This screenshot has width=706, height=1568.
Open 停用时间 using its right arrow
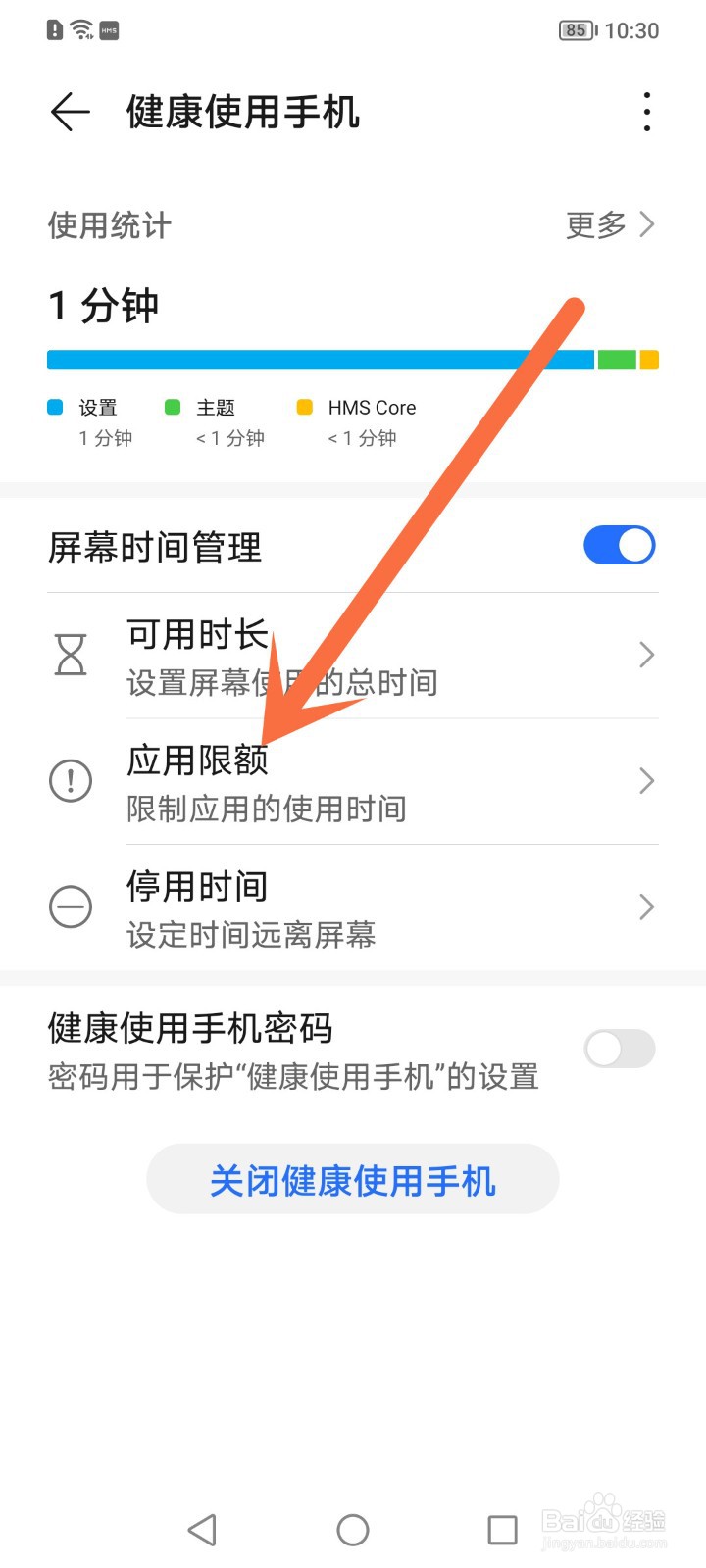pos(644,906)
